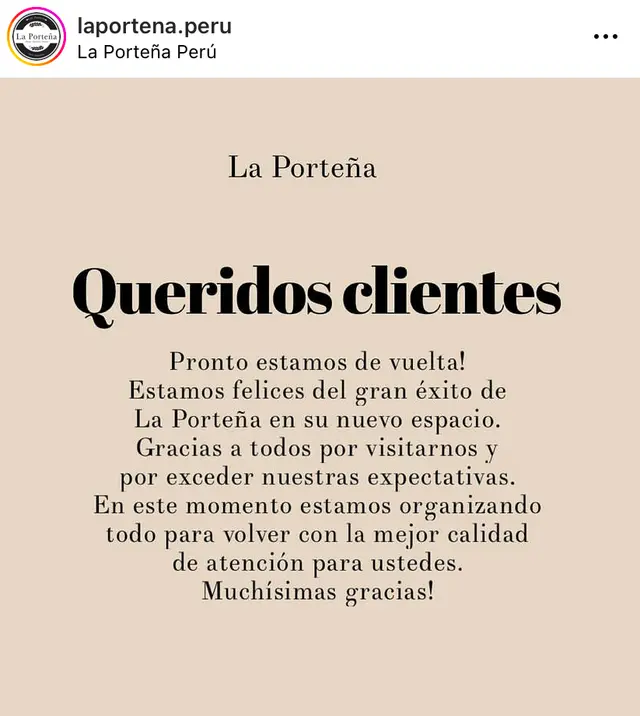Open La Porteña Perú profile picture

[x=37, y=37]
